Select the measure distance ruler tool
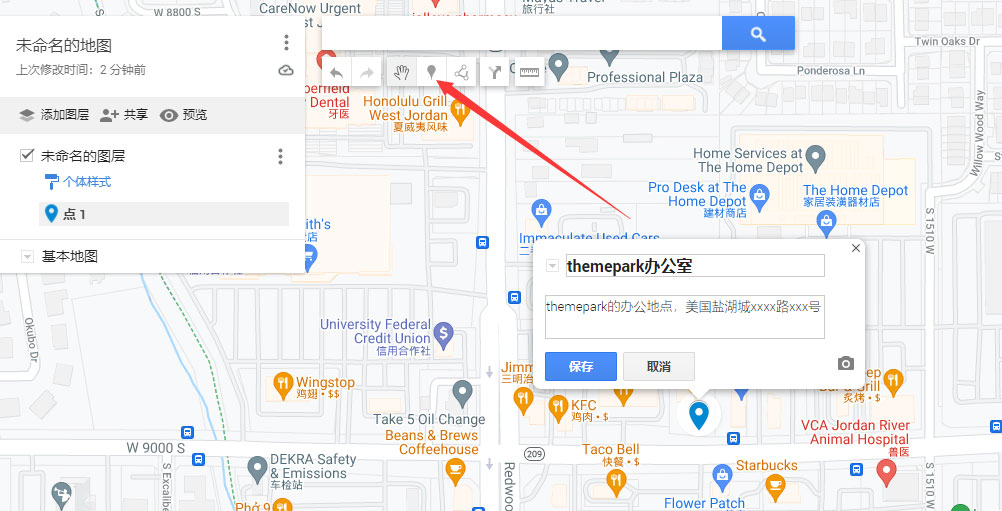This screenshot has height=511, width=1002. 528,72
